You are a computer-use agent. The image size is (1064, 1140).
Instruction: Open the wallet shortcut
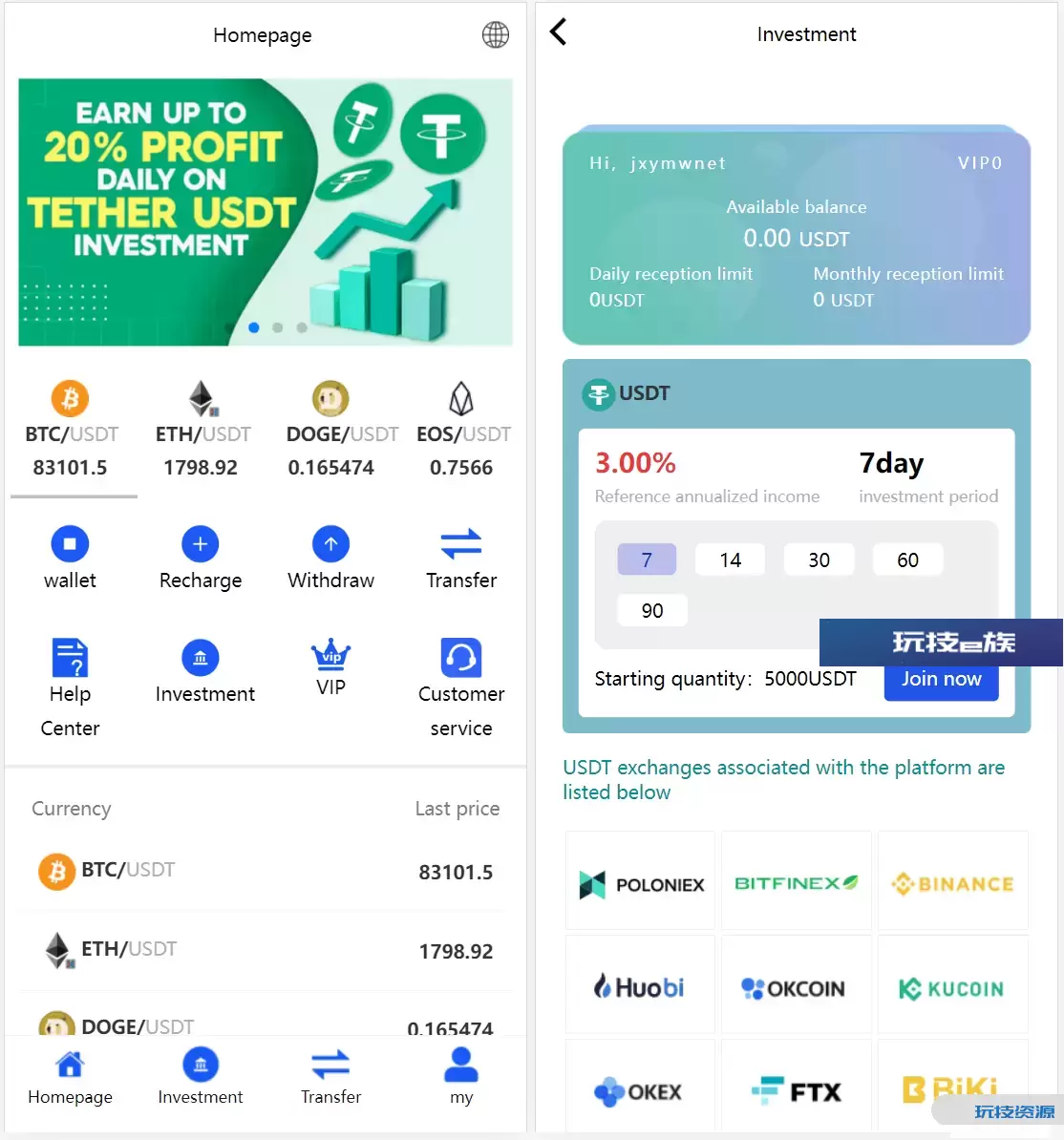70,558
